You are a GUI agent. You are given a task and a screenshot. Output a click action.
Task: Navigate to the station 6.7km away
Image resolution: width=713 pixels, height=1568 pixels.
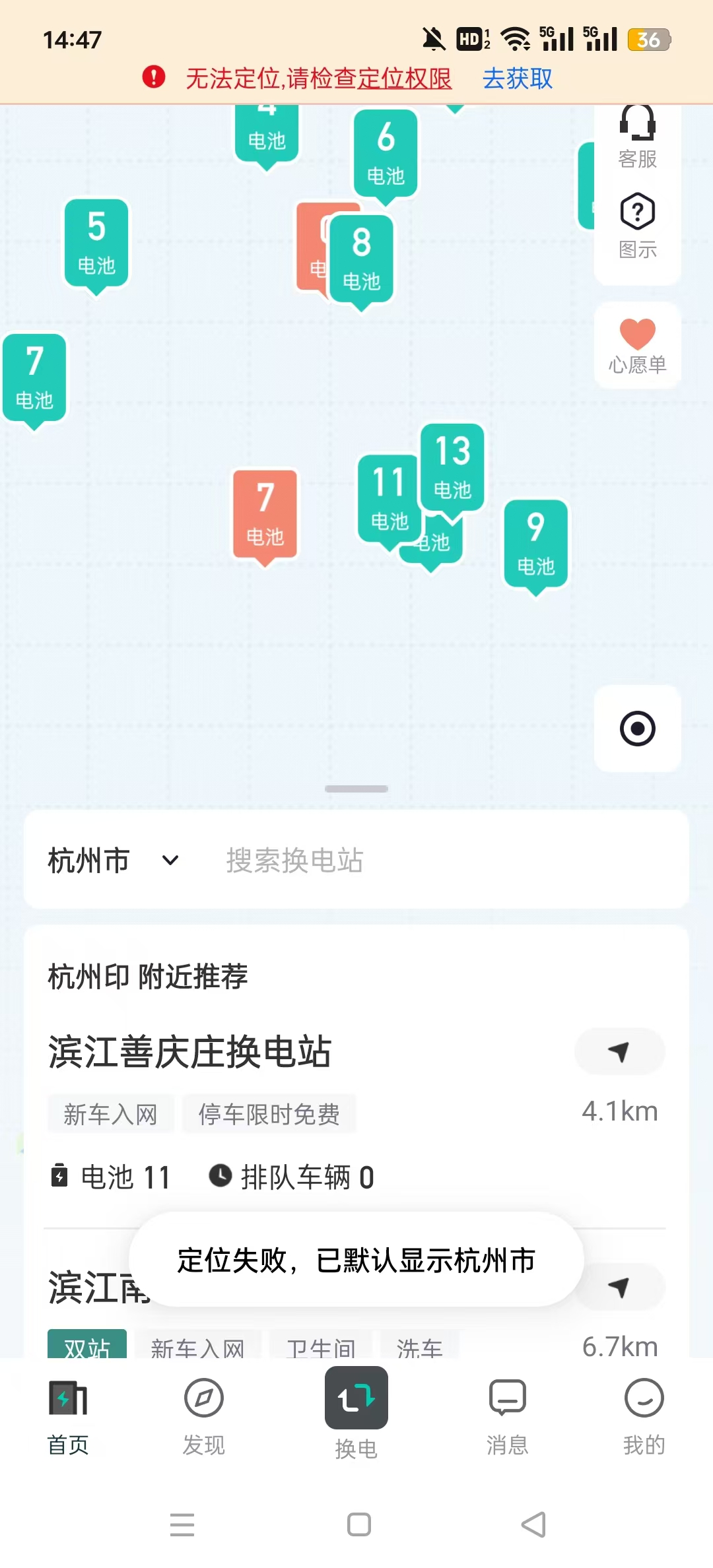coord(619,1287)
